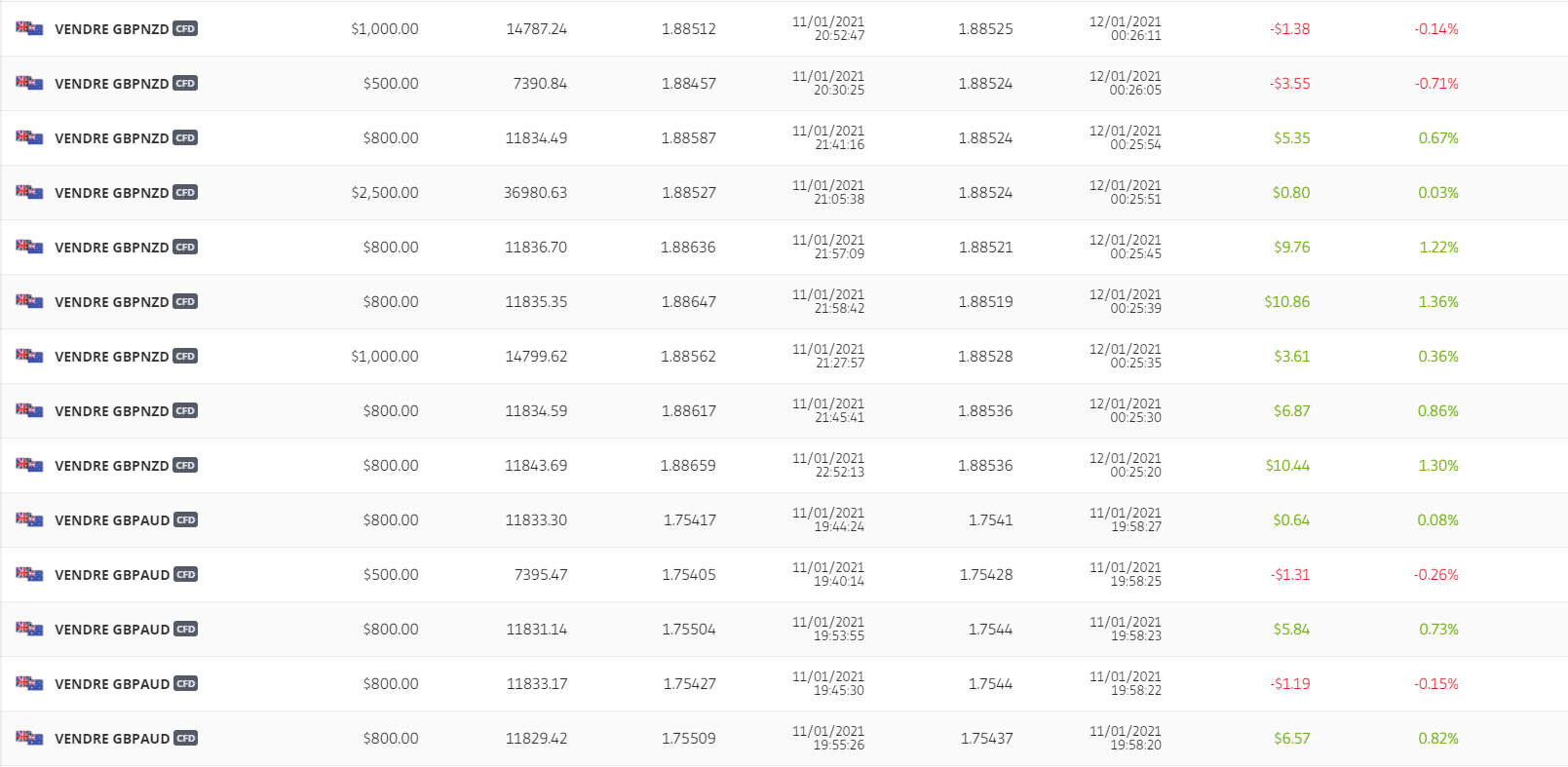
Task: Open the GBPAUD trade with -$1.19 loss
Action: point(784,684)
